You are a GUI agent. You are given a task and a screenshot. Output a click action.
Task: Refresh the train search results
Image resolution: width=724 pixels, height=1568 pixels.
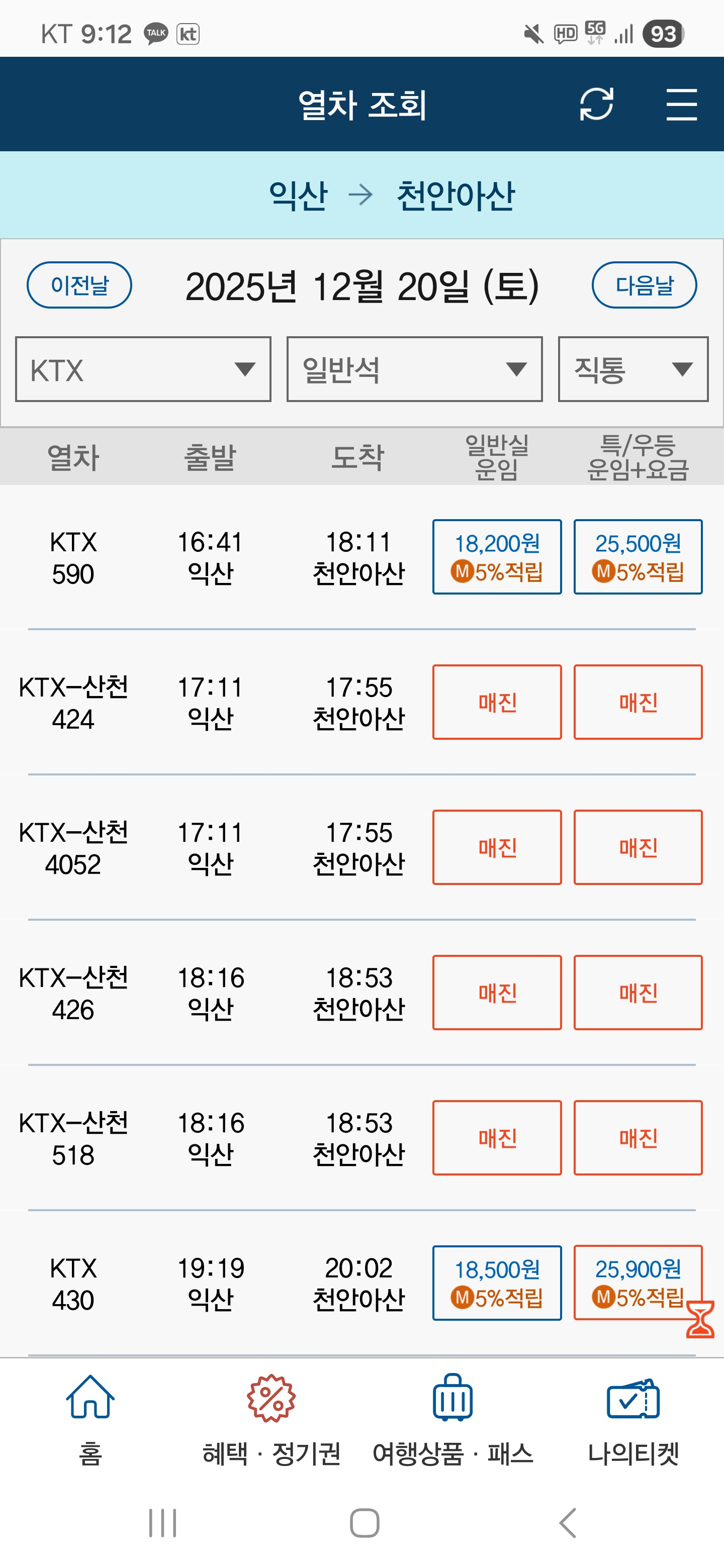pos(596,104)
